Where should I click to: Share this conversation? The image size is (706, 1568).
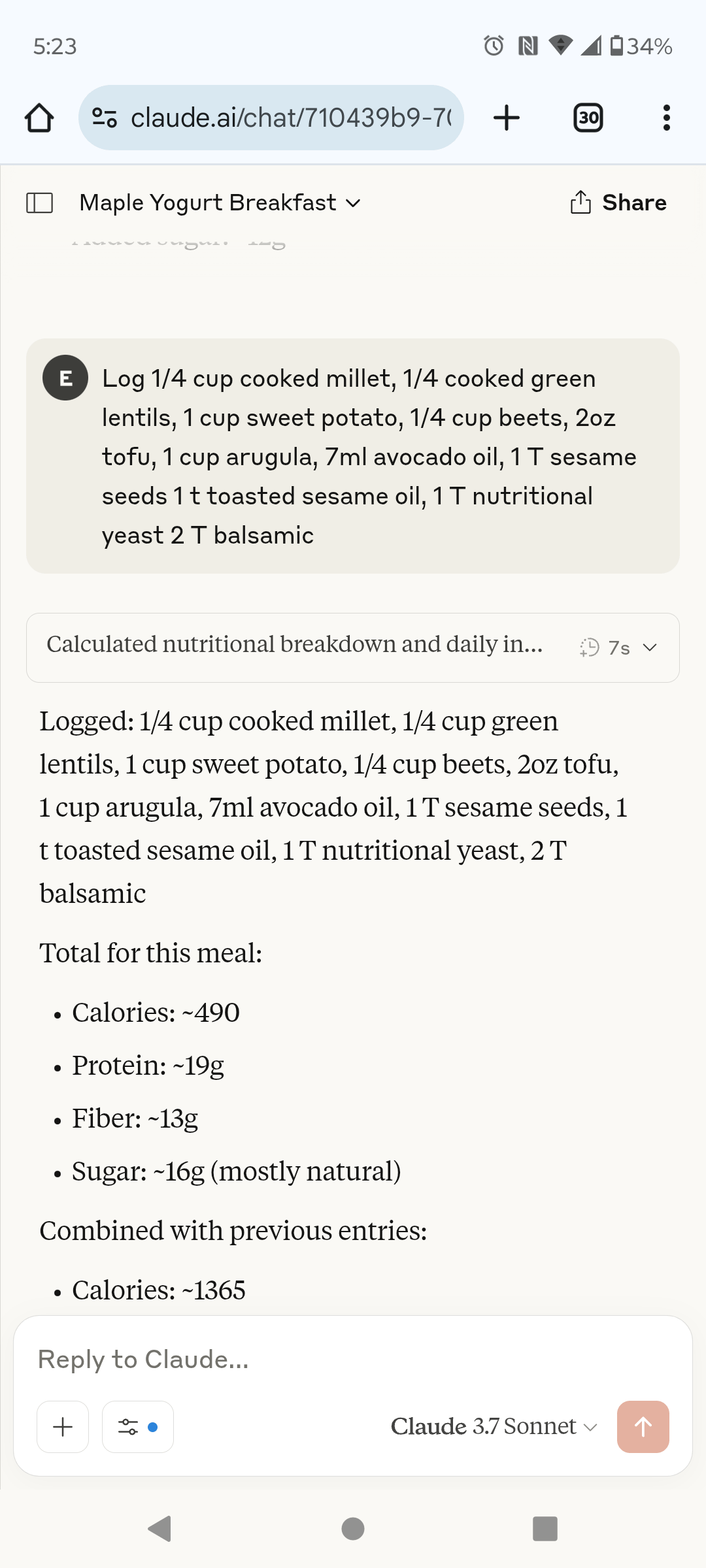(x=618, y=203)
